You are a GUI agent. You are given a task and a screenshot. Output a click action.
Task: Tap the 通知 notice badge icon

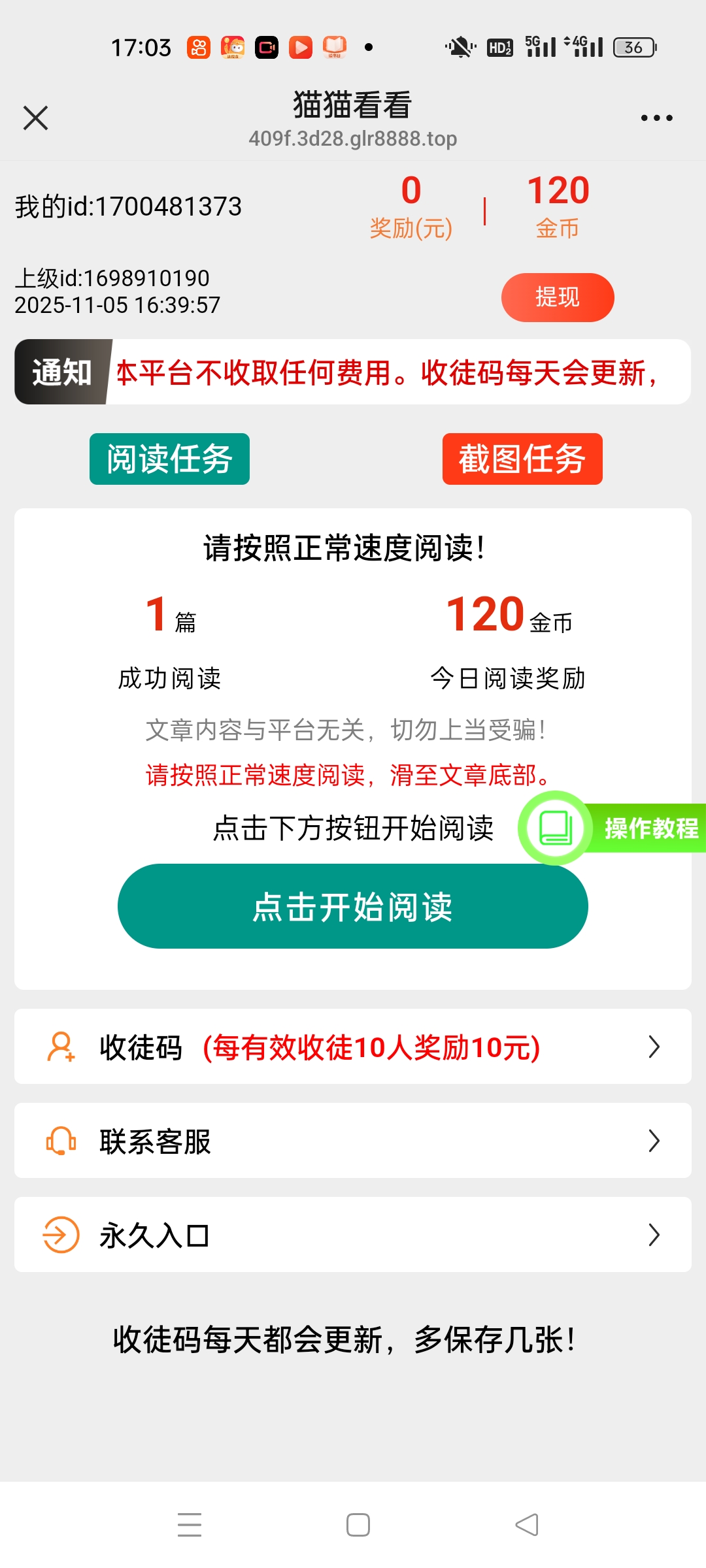click(x=61, y=371)
